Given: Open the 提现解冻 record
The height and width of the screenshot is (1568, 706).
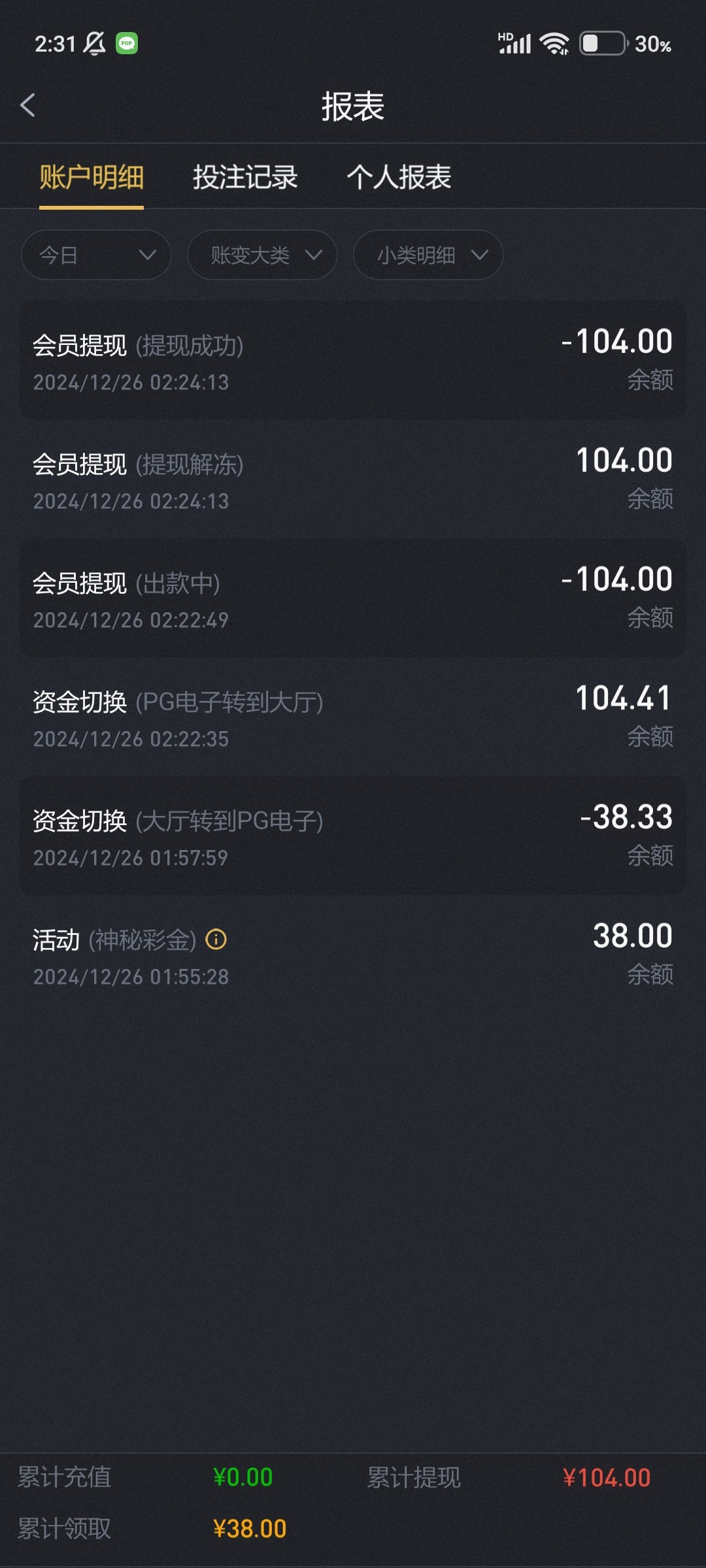Looking at the screenshot, I should [x=353, y=479].
